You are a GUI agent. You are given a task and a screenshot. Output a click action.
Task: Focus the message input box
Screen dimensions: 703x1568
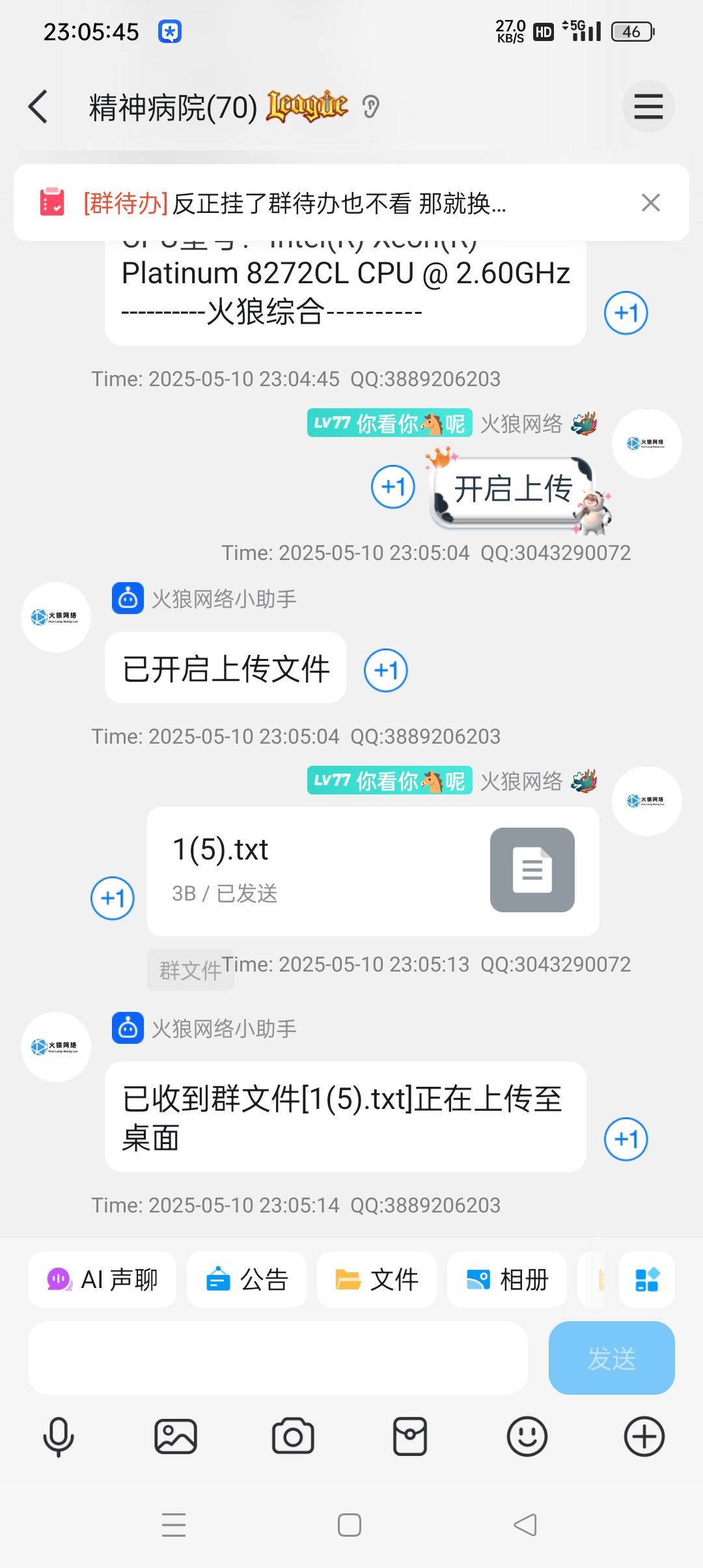pos(277,1358)
